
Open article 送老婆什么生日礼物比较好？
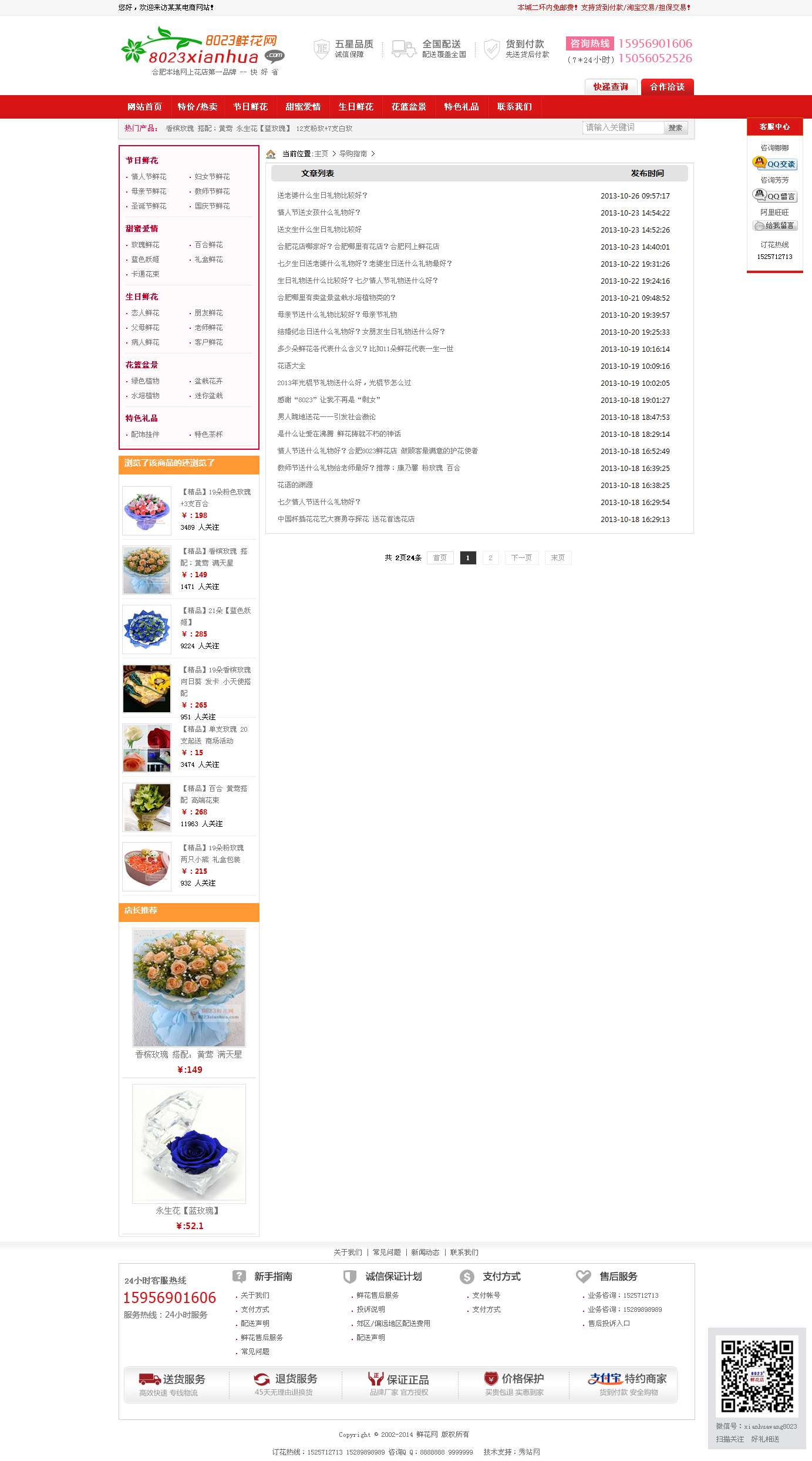tap(322, 196)
